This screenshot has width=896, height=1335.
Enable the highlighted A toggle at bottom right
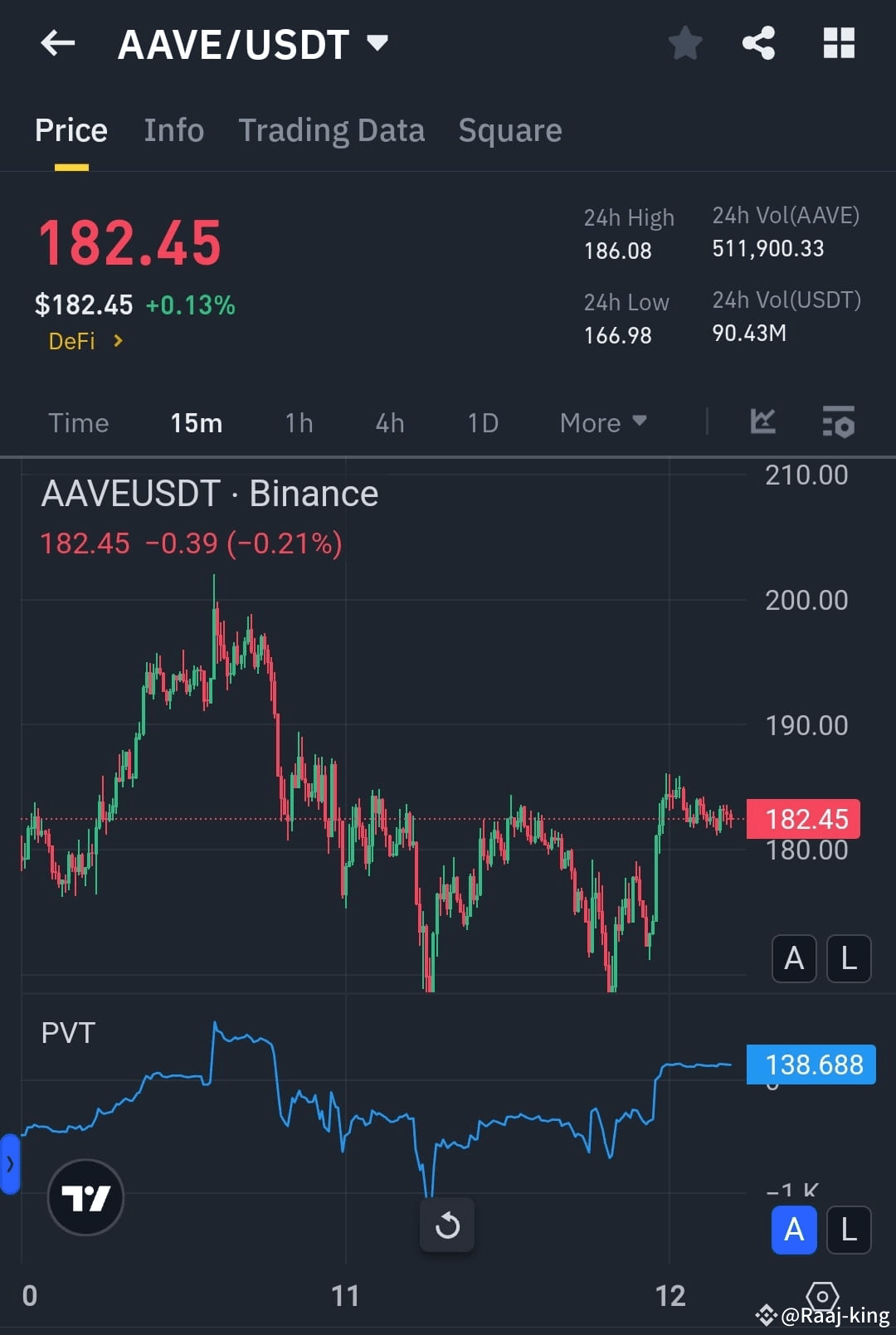(x=793, y=1230)
